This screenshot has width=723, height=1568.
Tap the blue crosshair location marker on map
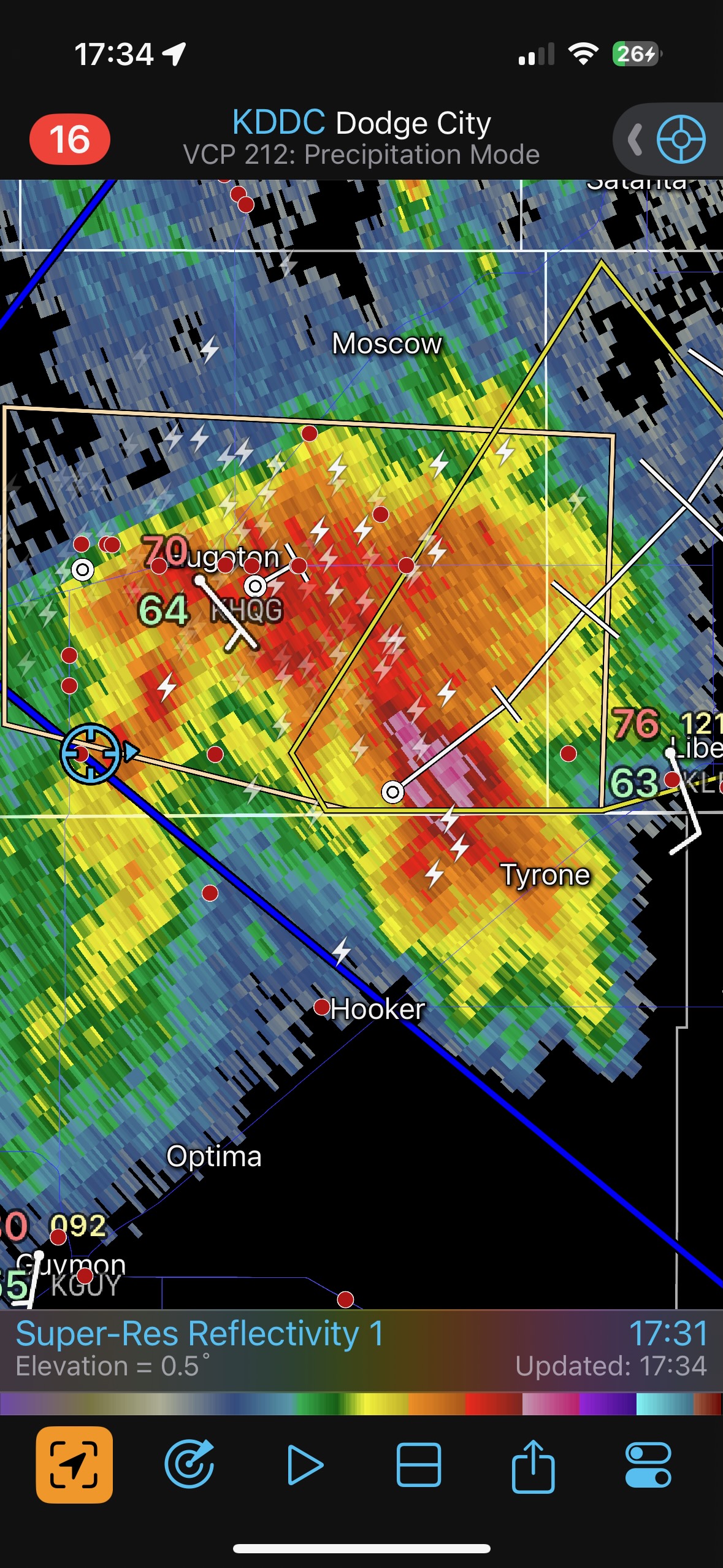(x=90, y=753)
